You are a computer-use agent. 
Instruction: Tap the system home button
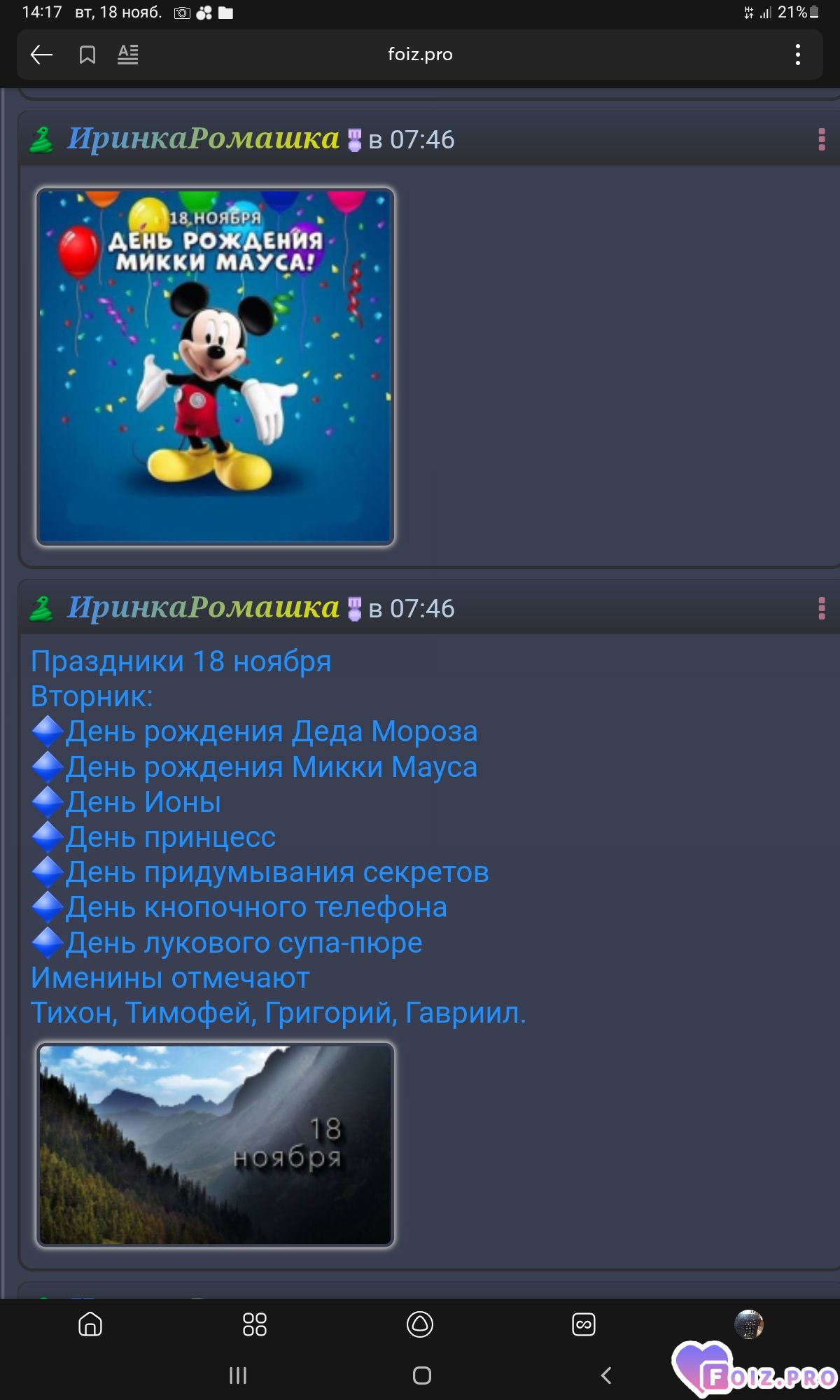(x=421, y=1375)
